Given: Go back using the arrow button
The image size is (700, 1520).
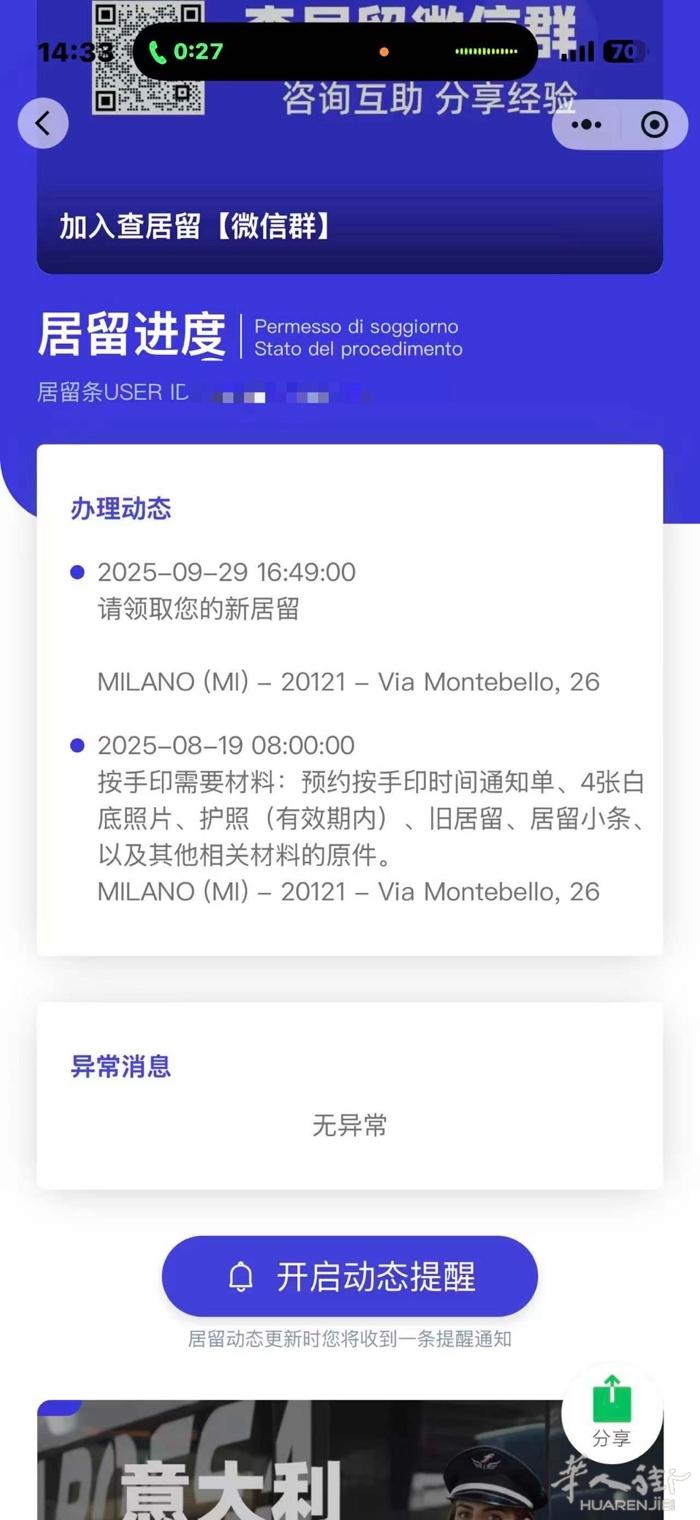Looking at the screenshot, I should 43,124.
